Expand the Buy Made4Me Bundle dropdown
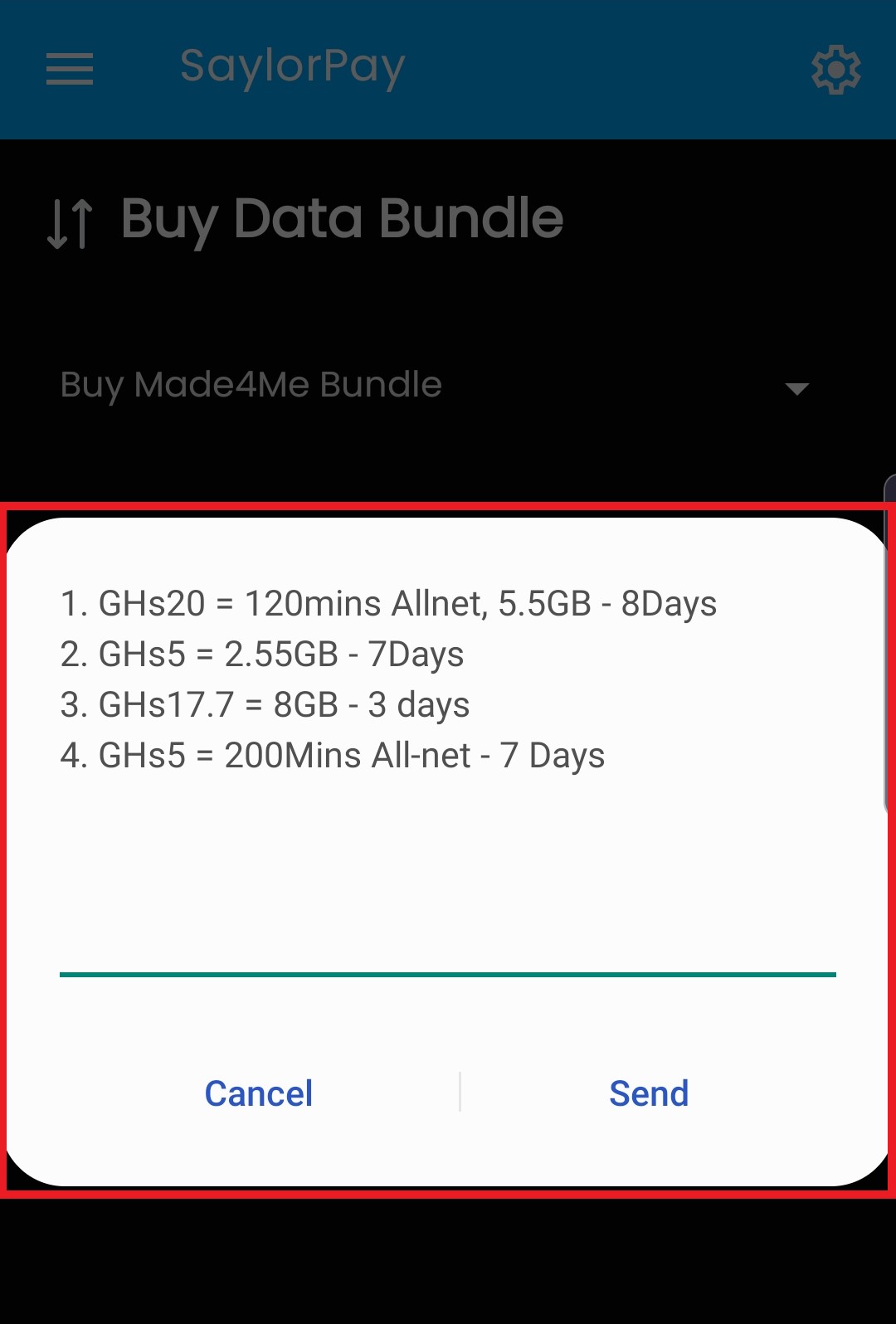The image size is (896, 1324). [435, 386]
